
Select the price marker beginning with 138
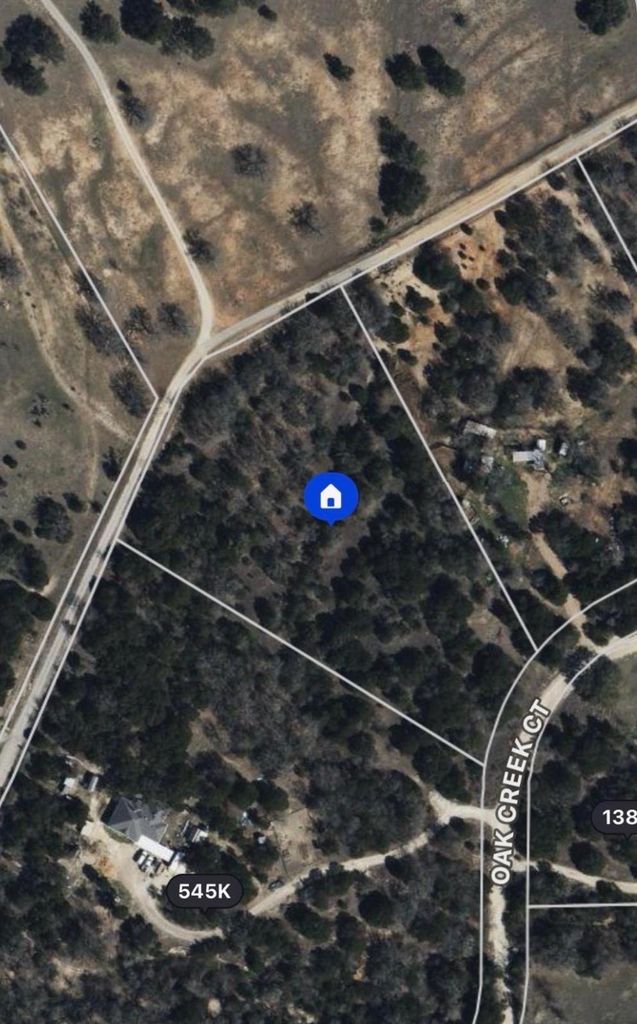(x=618, y=817)
